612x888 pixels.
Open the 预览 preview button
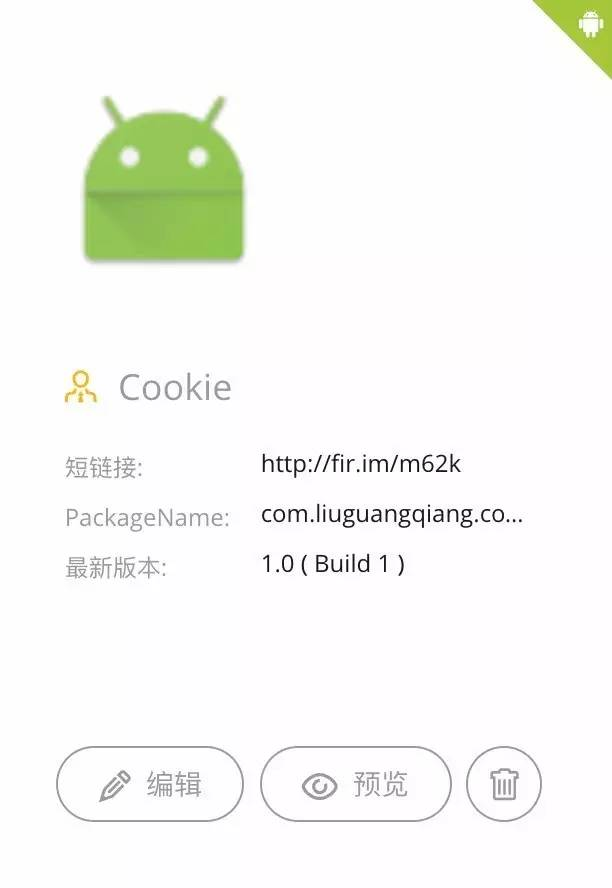click(x=356, y=784)
